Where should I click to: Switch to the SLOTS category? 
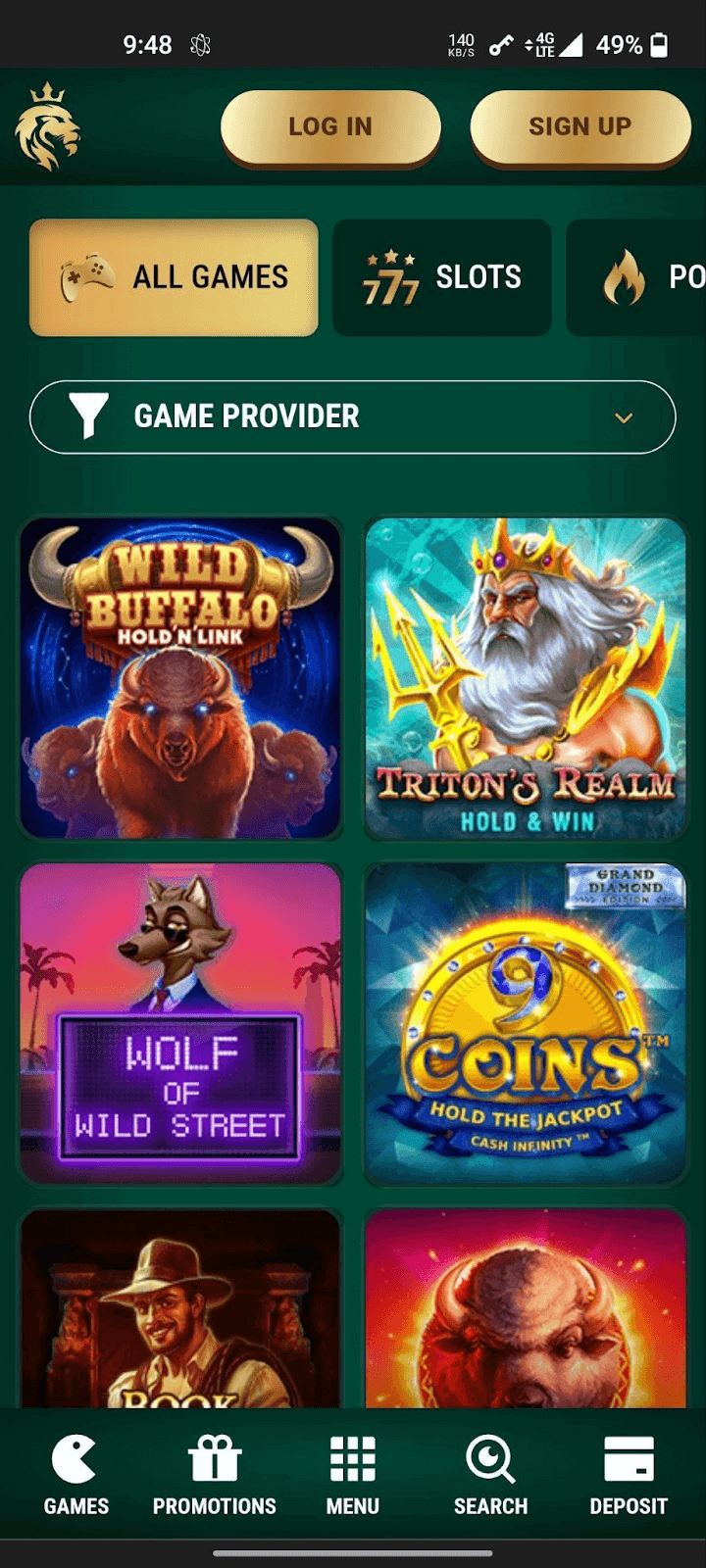tap(441, 277)
